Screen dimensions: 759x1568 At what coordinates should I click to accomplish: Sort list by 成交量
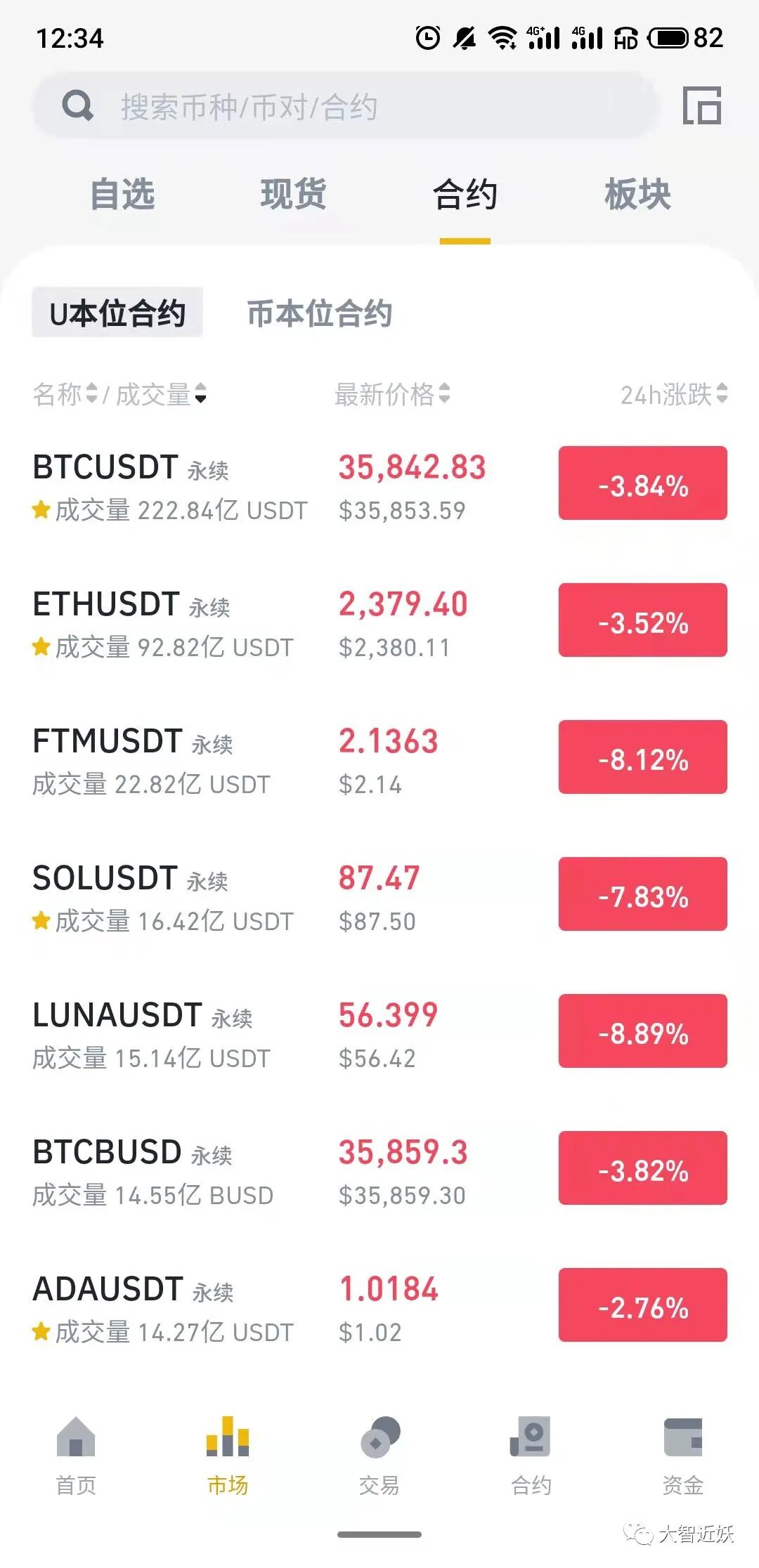pyautogui.click(x=161, y=394)
